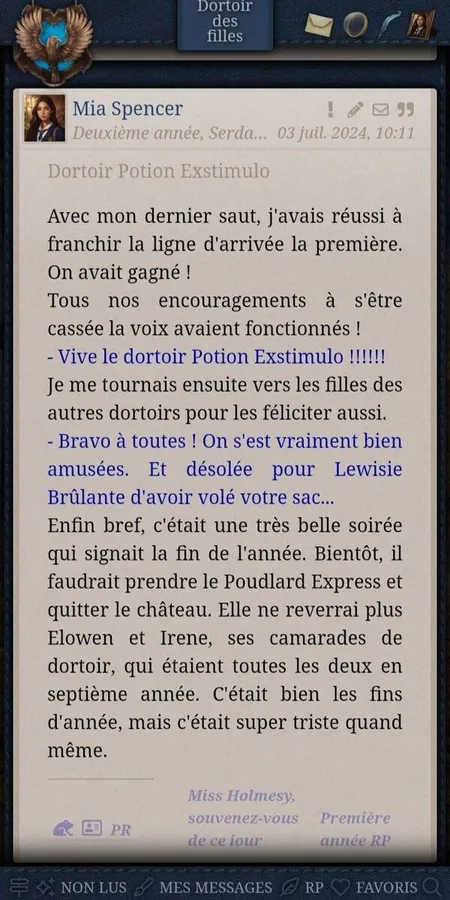The image size is (450, 900).
Task: Open the quill feather icon in header
Action: click(389, 26)
